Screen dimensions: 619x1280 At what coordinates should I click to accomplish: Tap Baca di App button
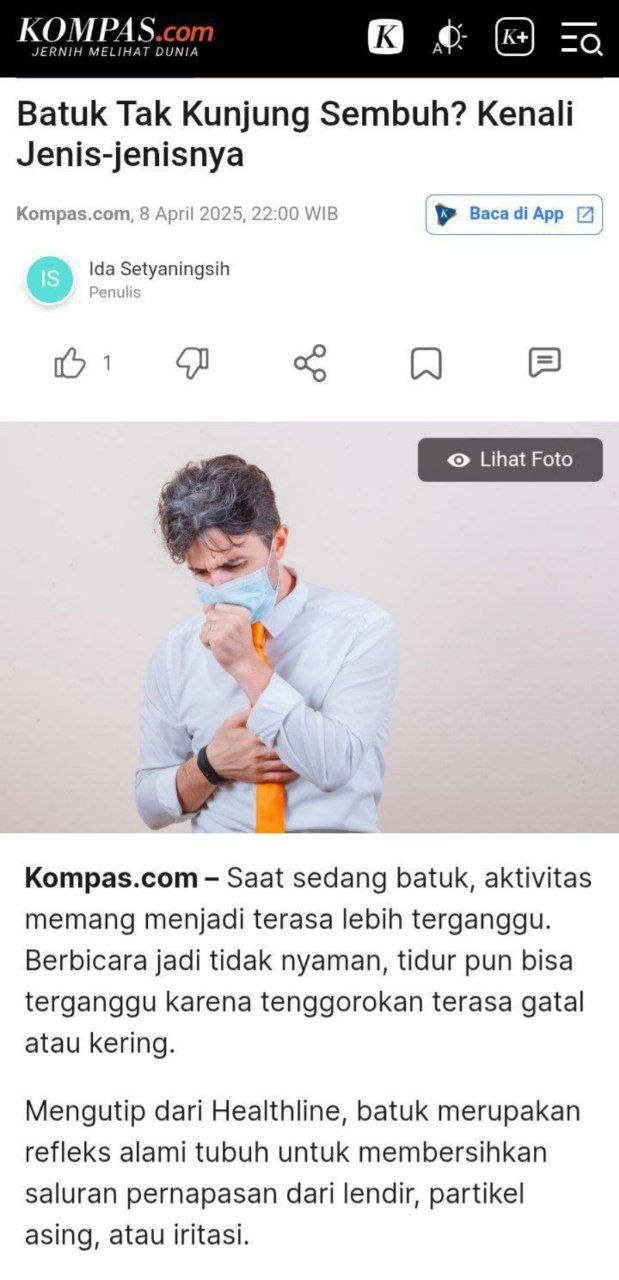tap(514, 214)
